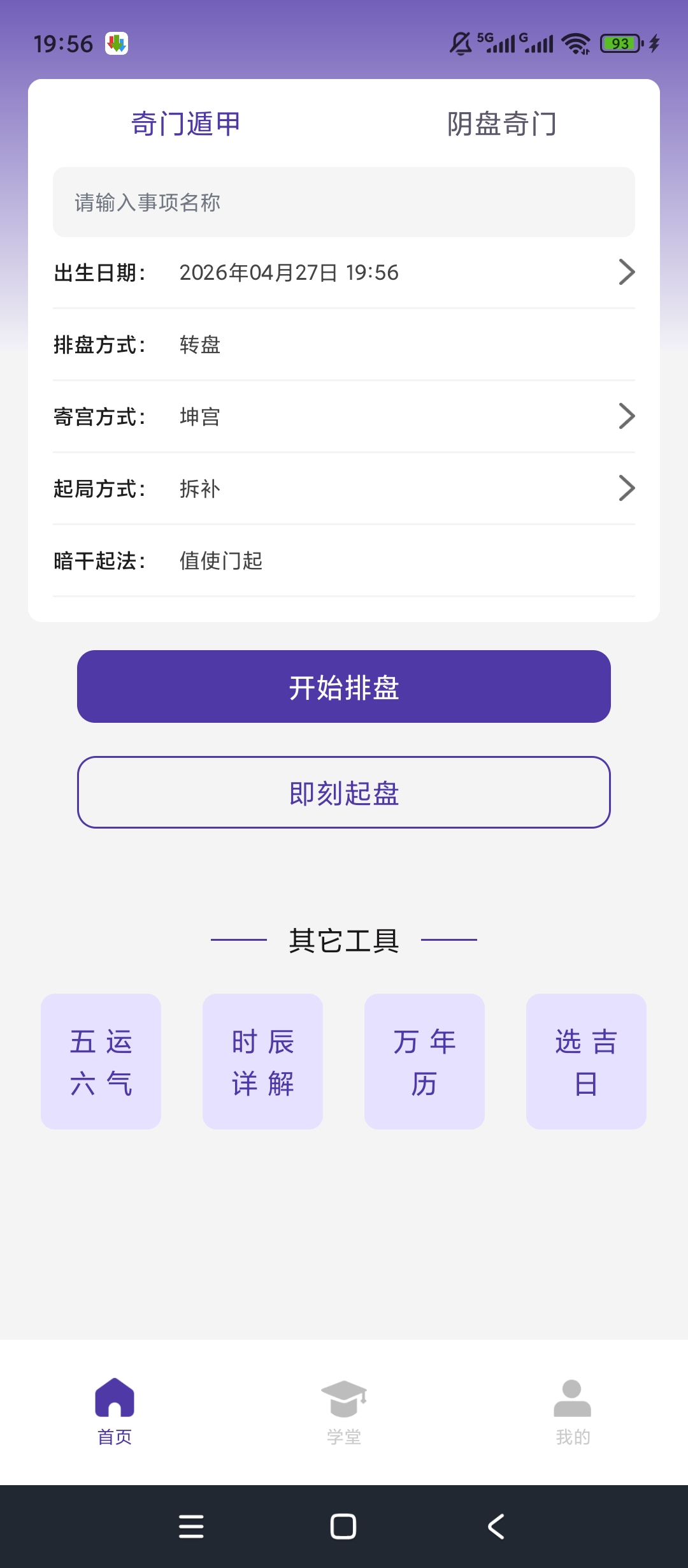Screen dimensions: 688x1568
Task: Expand the 起局方式 options chevron
Action: [627, 489]
